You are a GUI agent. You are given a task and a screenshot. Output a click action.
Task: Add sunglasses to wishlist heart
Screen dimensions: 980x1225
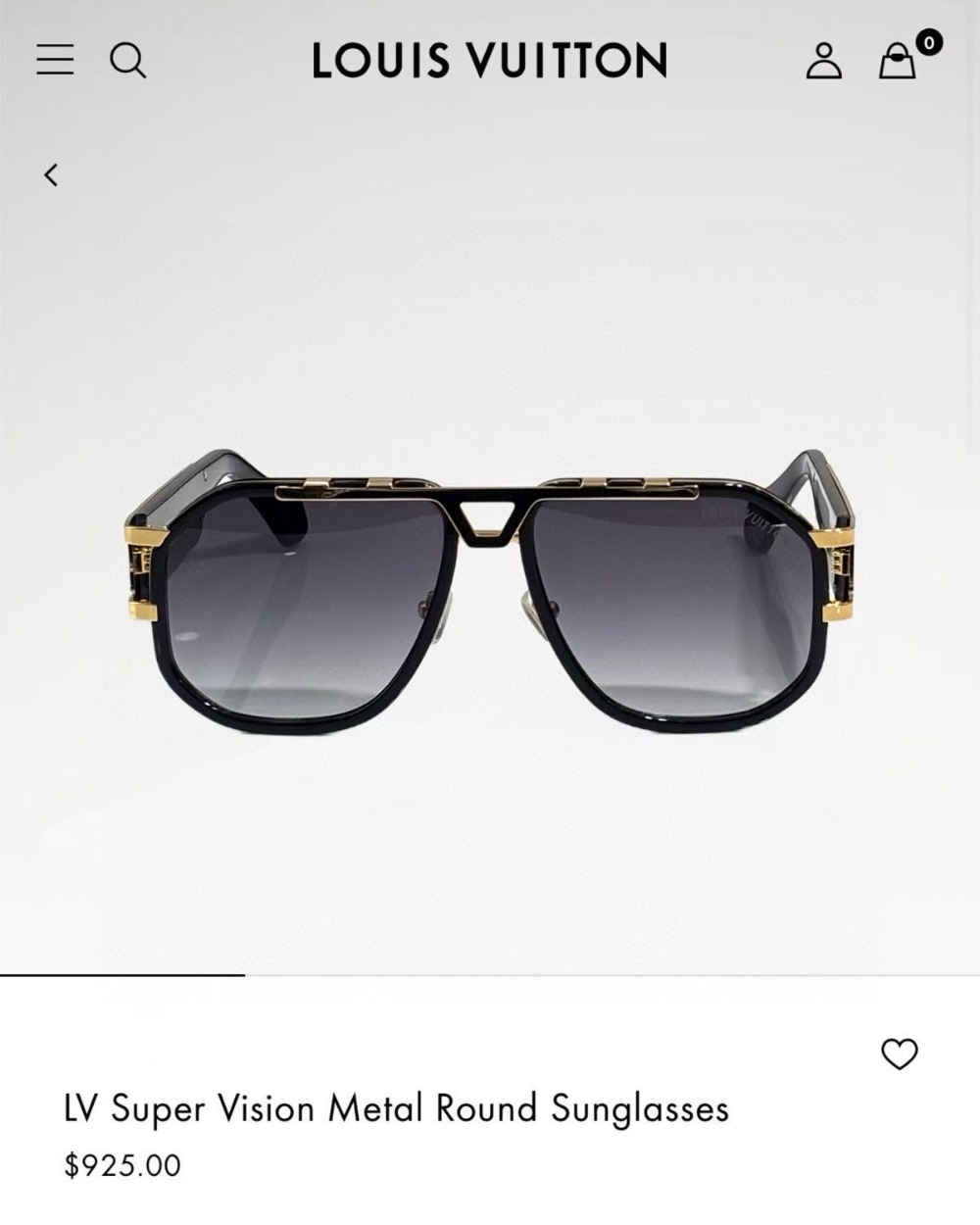pos(899,1054)
